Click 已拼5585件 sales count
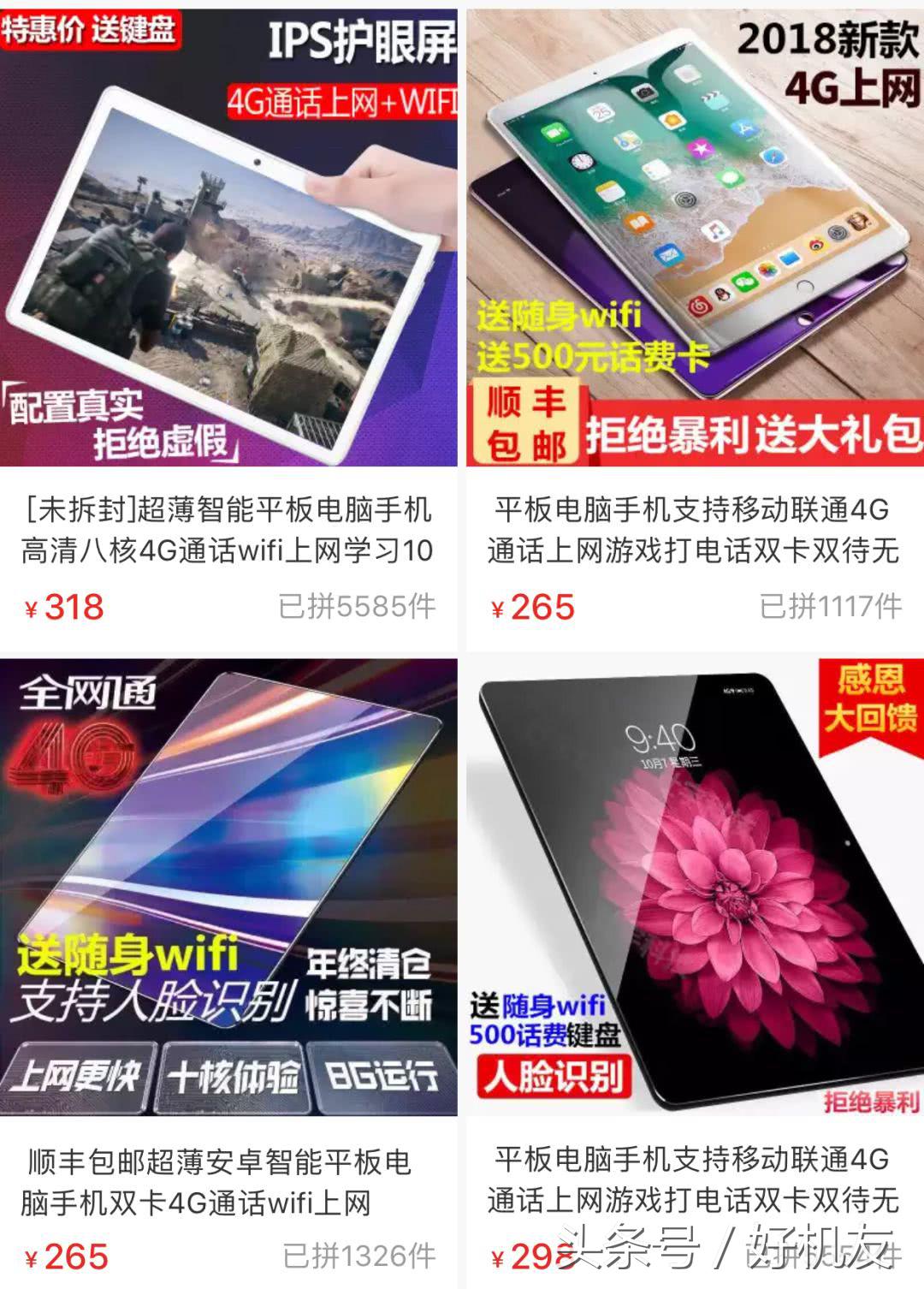924x1289 pixels. click(x=359, y=606)
